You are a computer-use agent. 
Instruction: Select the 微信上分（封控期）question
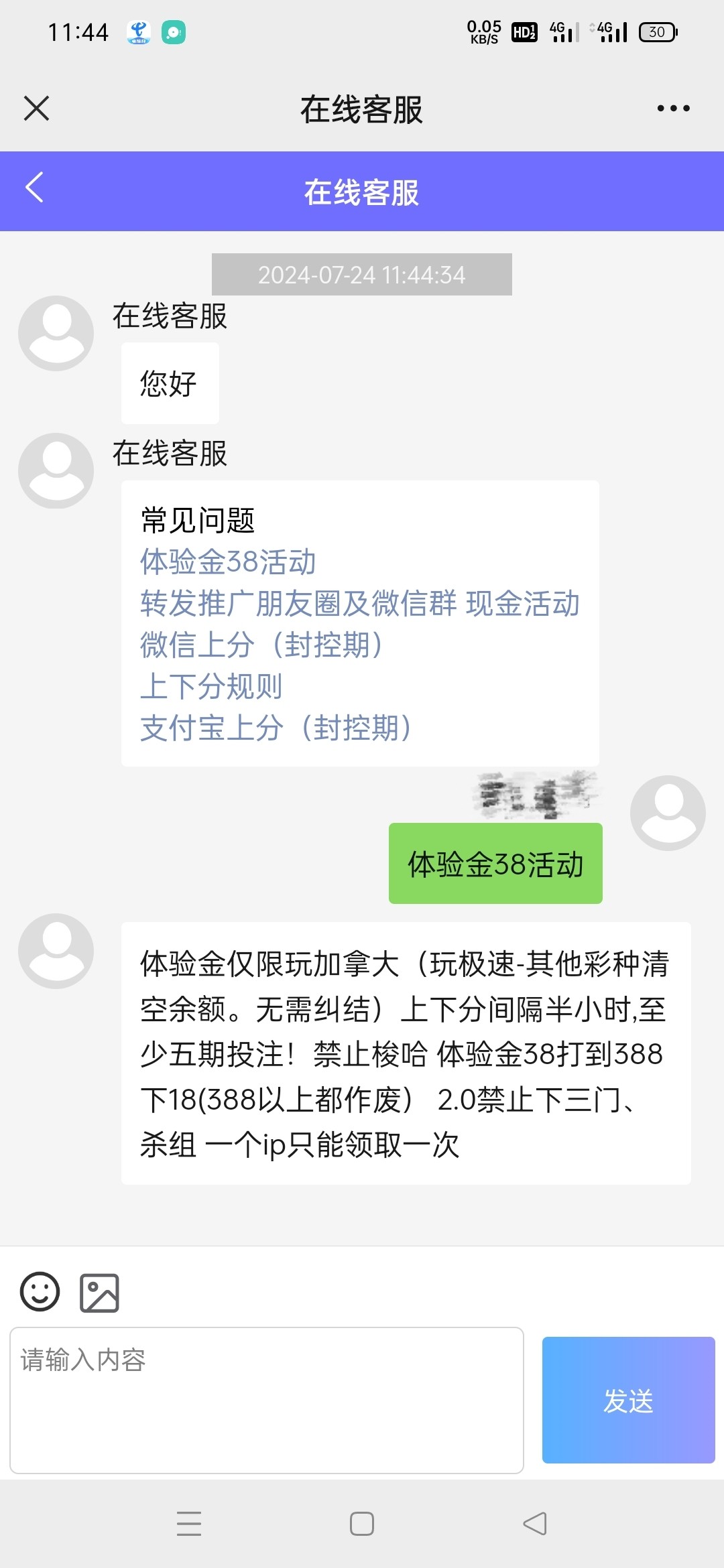(261, 645)
